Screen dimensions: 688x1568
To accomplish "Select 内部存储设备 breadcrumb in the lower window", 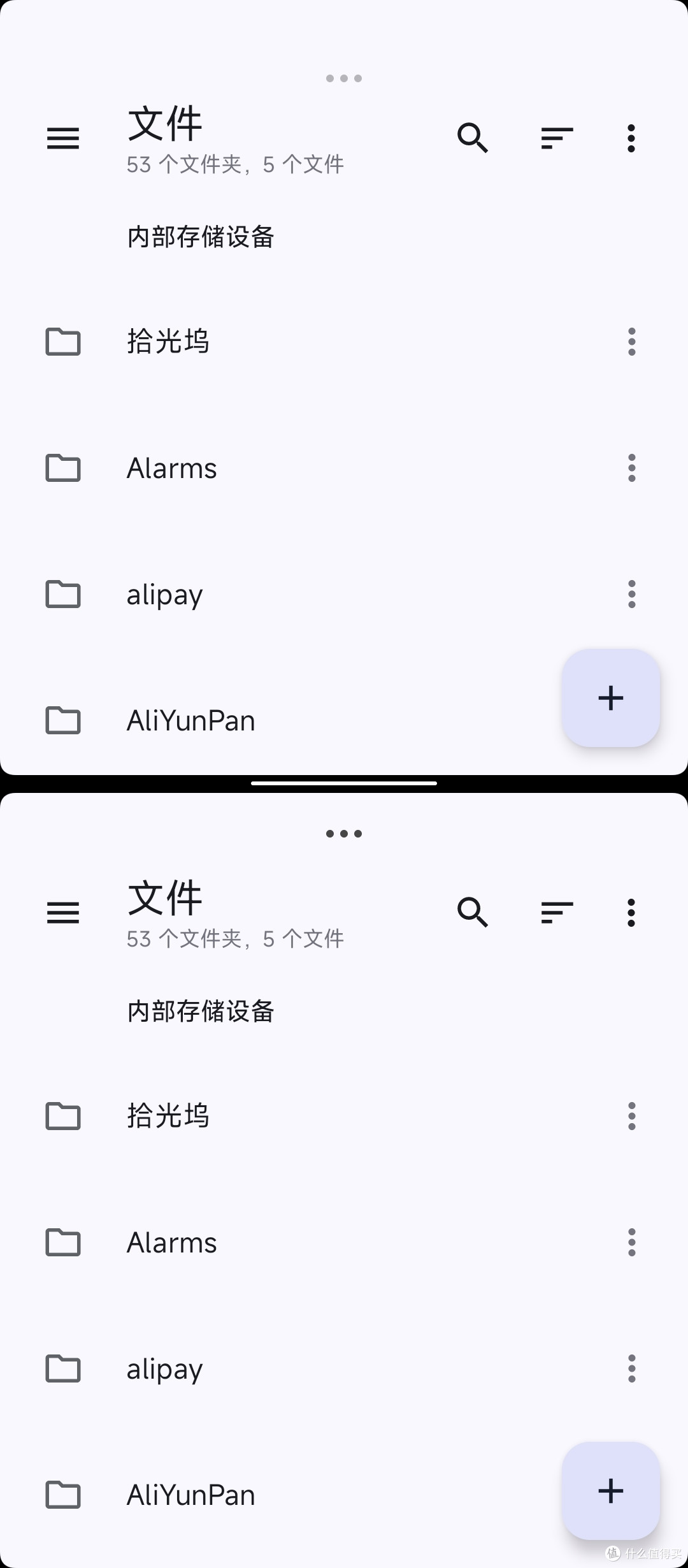I will [201, 1012].
